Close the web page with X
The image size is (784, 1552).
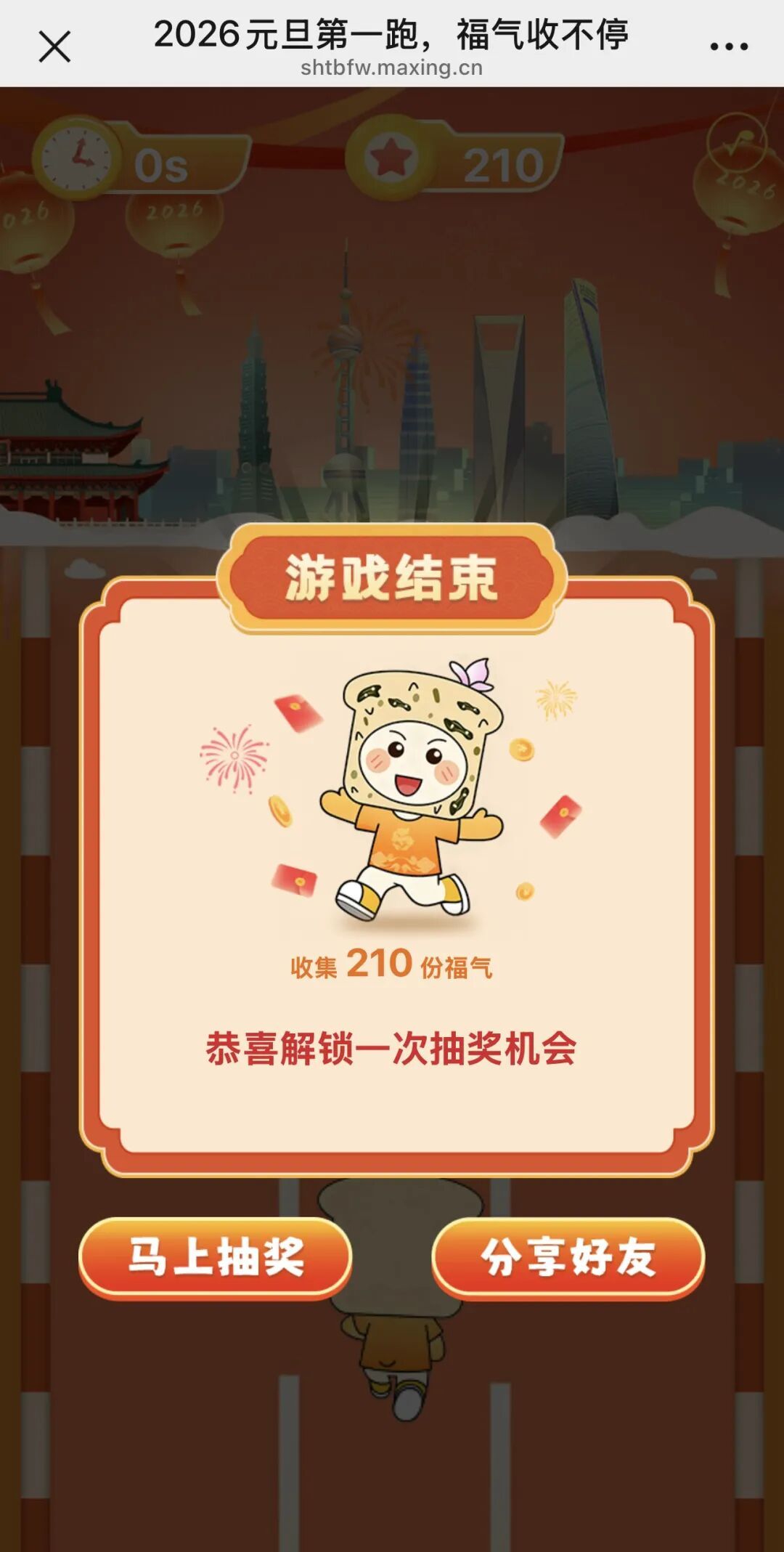(x=54, y=46)
